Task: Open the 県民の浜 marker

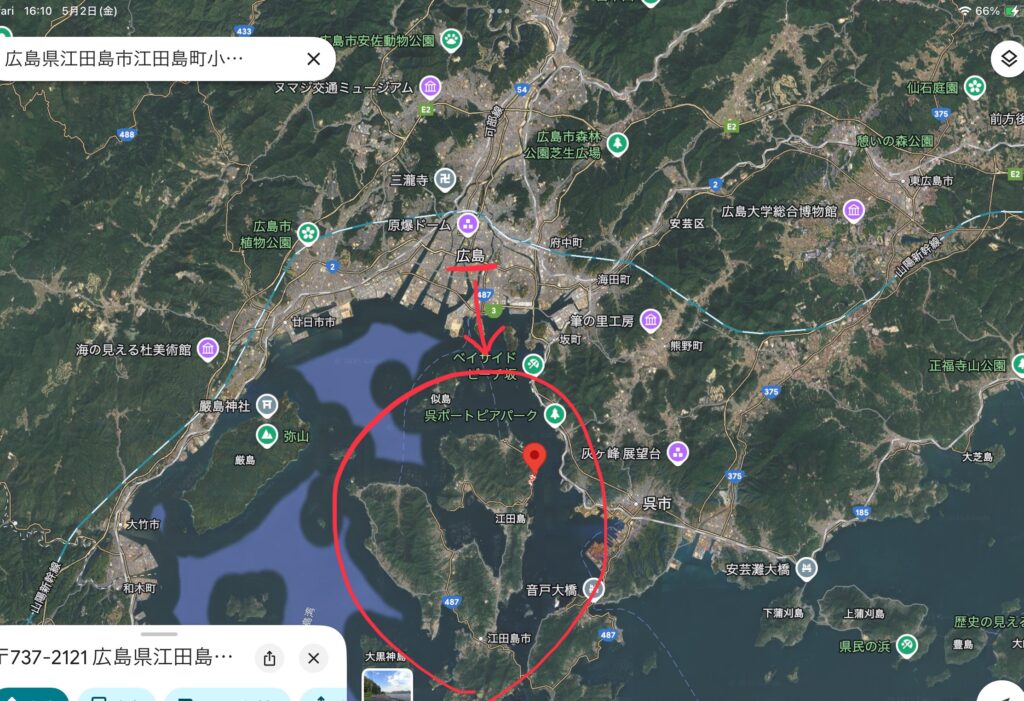Action: pos(907,645)
